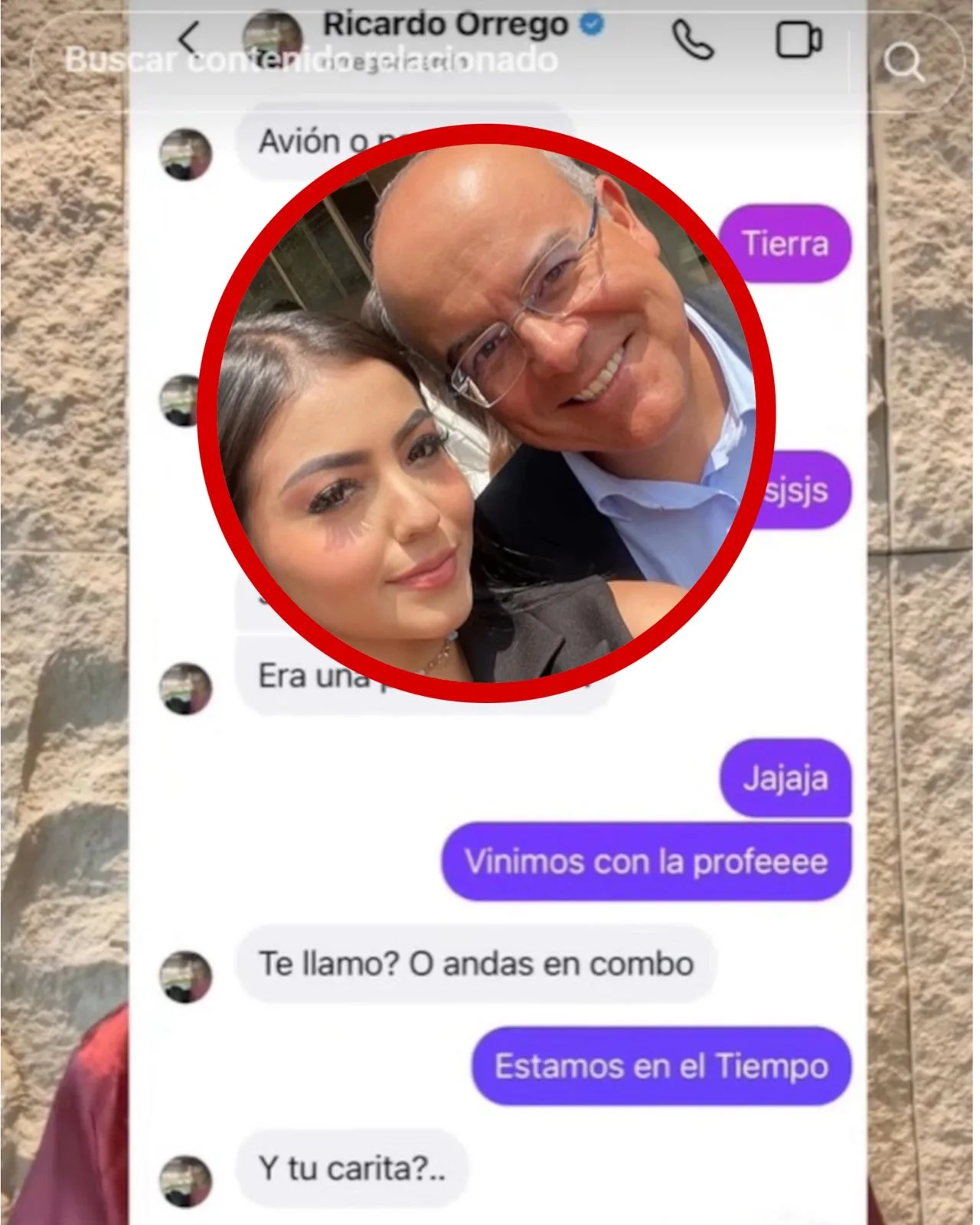Image resolution: width=980 pixels, height=1225 pixels.
Task: Open the 'Buscar contenido relacionado' search field
Action: [310, 60]
